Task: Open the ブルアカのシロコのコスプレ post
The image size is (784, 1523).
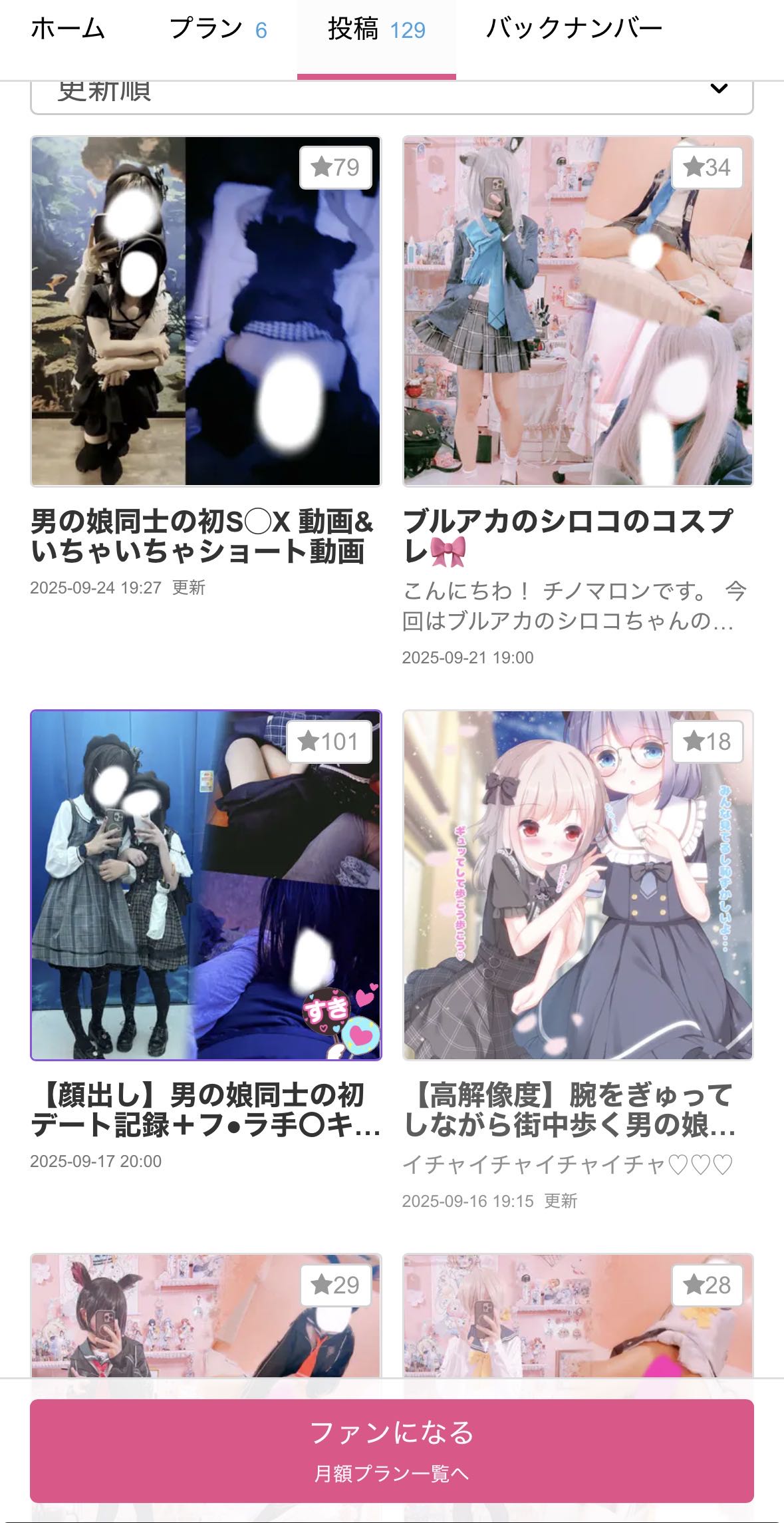Action: pos(577,311)
